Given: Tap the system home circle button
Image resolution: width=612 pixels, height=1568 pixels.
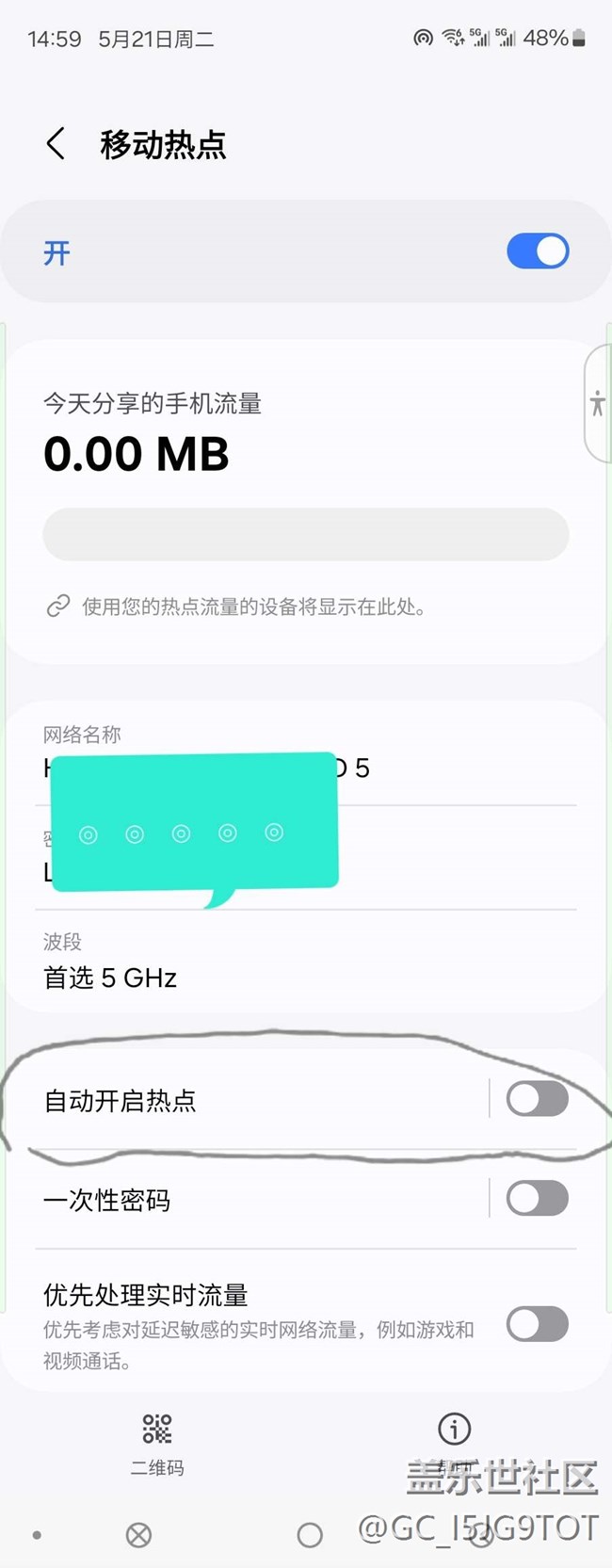Looking at the screenshot, I should tap(310, 1535).
